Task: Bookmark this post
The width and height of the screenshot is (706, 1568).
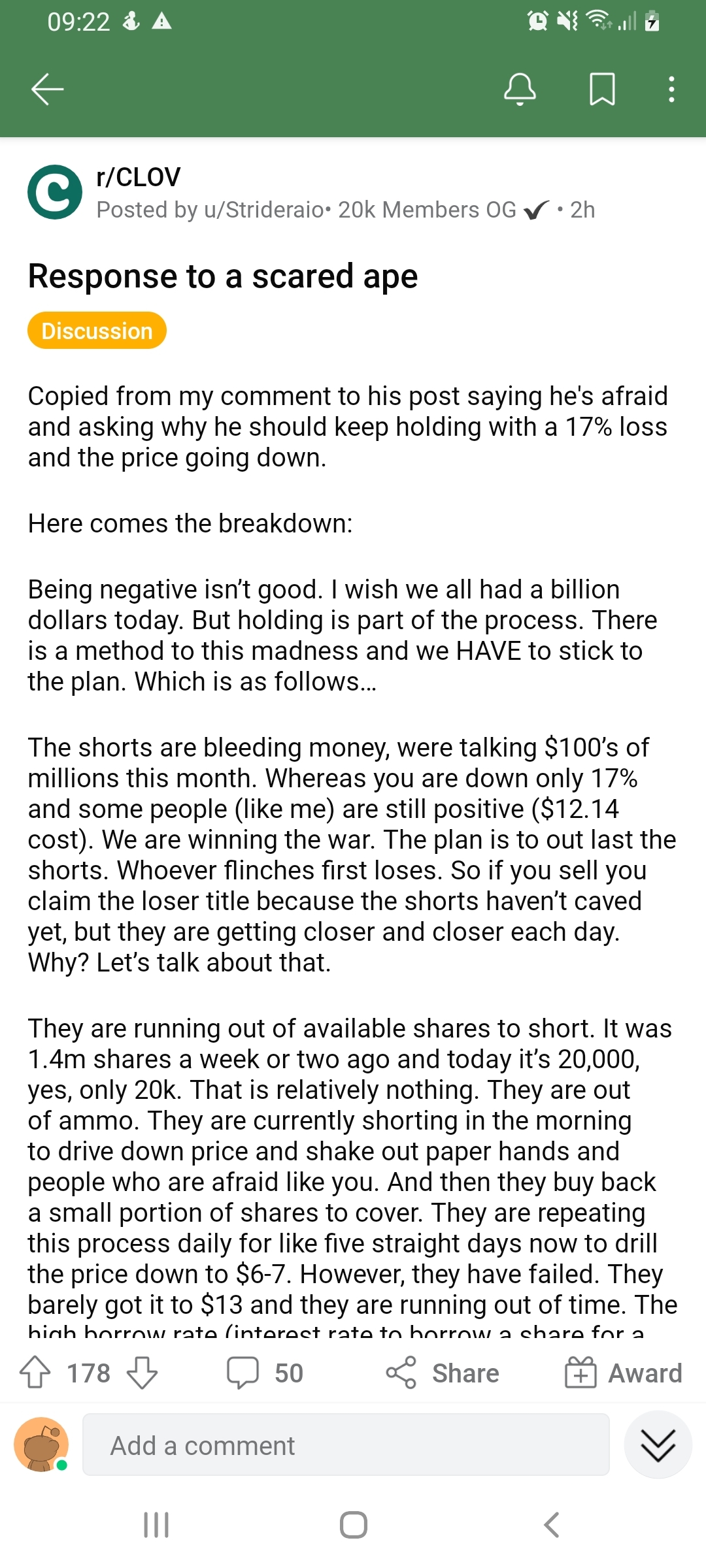Action: [x=602, y=90]
